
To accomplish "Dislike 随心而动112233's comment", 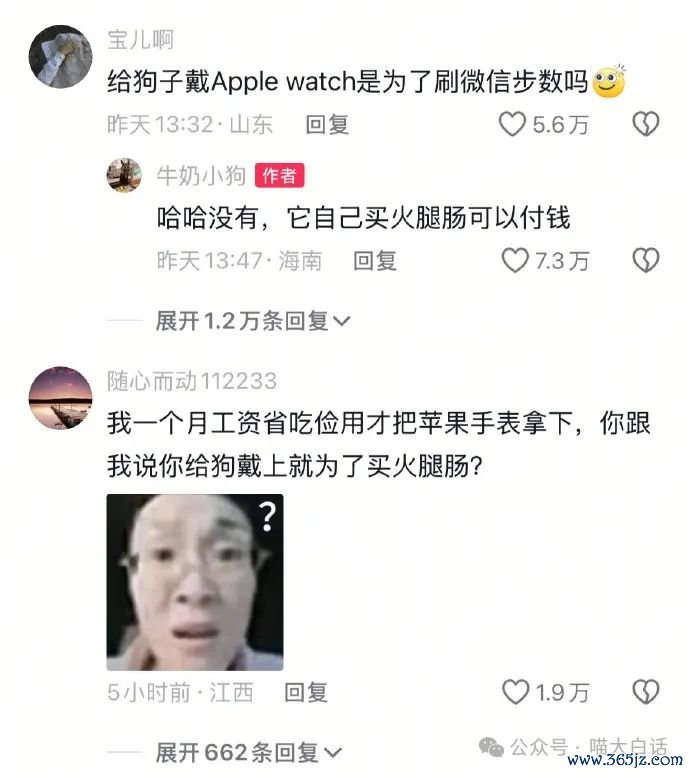I will click(x=646, y=691).
